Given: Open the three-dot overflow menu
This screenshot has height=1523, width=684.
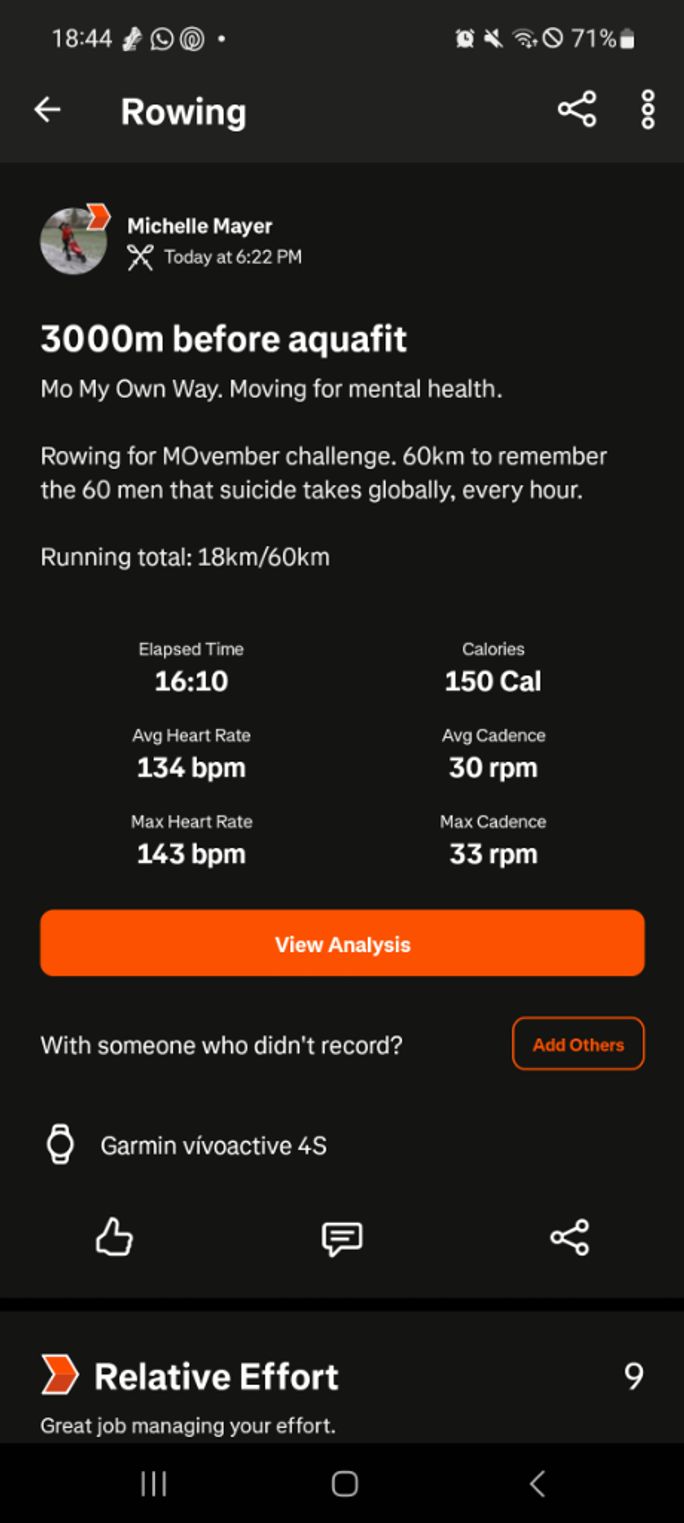Looking at the screenshot, I should 648,110.
